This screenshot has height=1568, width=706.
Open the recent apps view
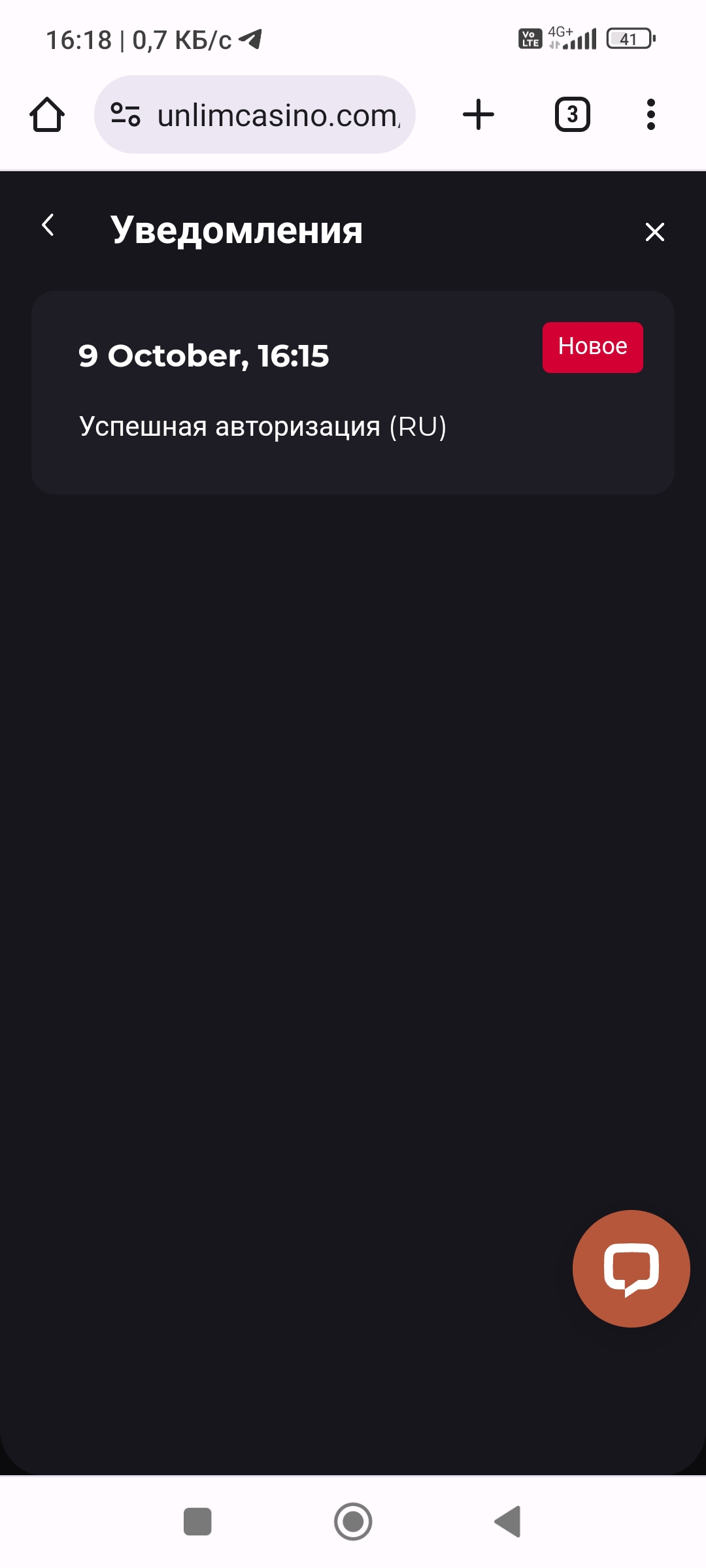(197, 1522)
